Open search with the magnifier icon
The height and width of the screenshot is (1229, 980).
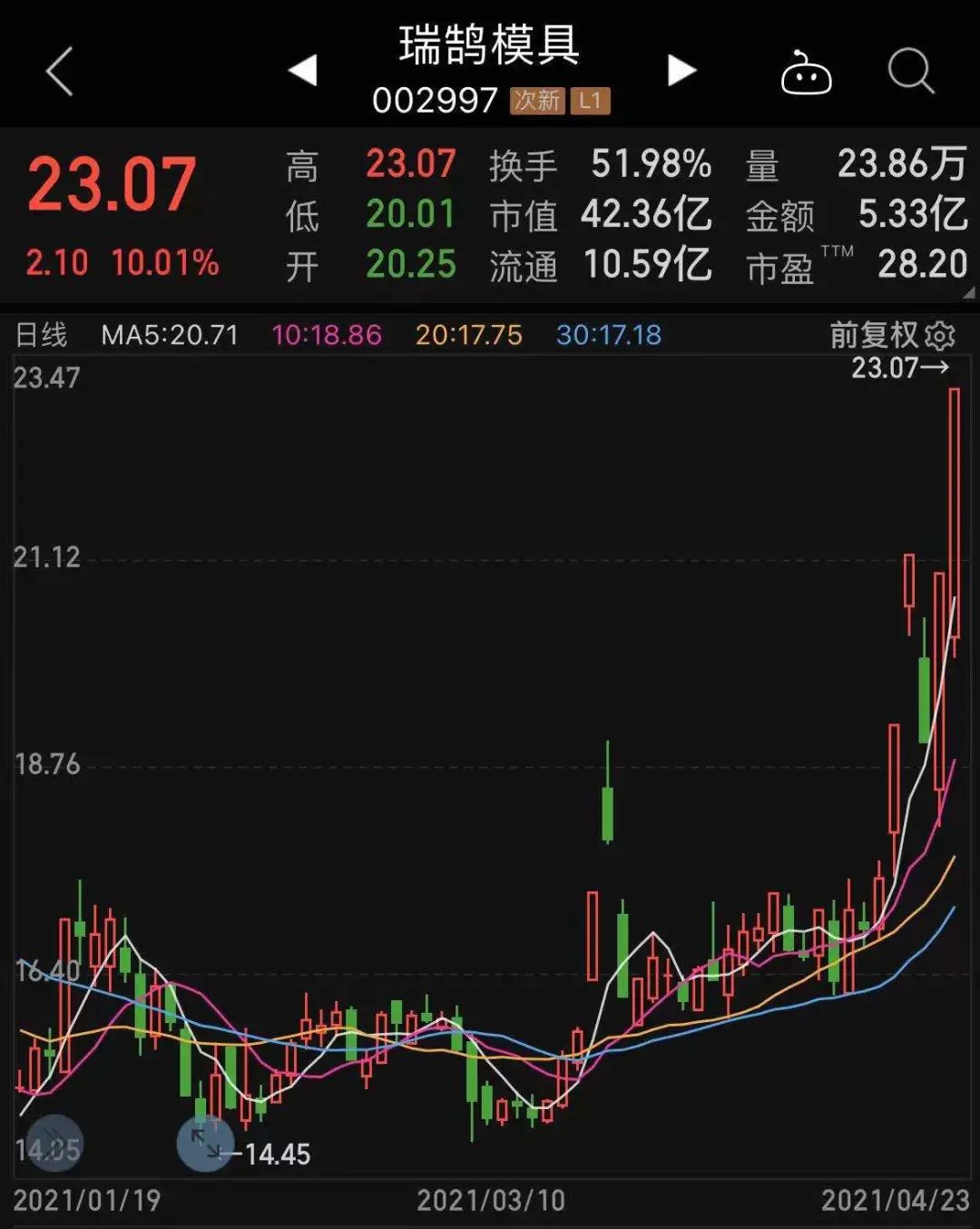(x=912, y=71)
